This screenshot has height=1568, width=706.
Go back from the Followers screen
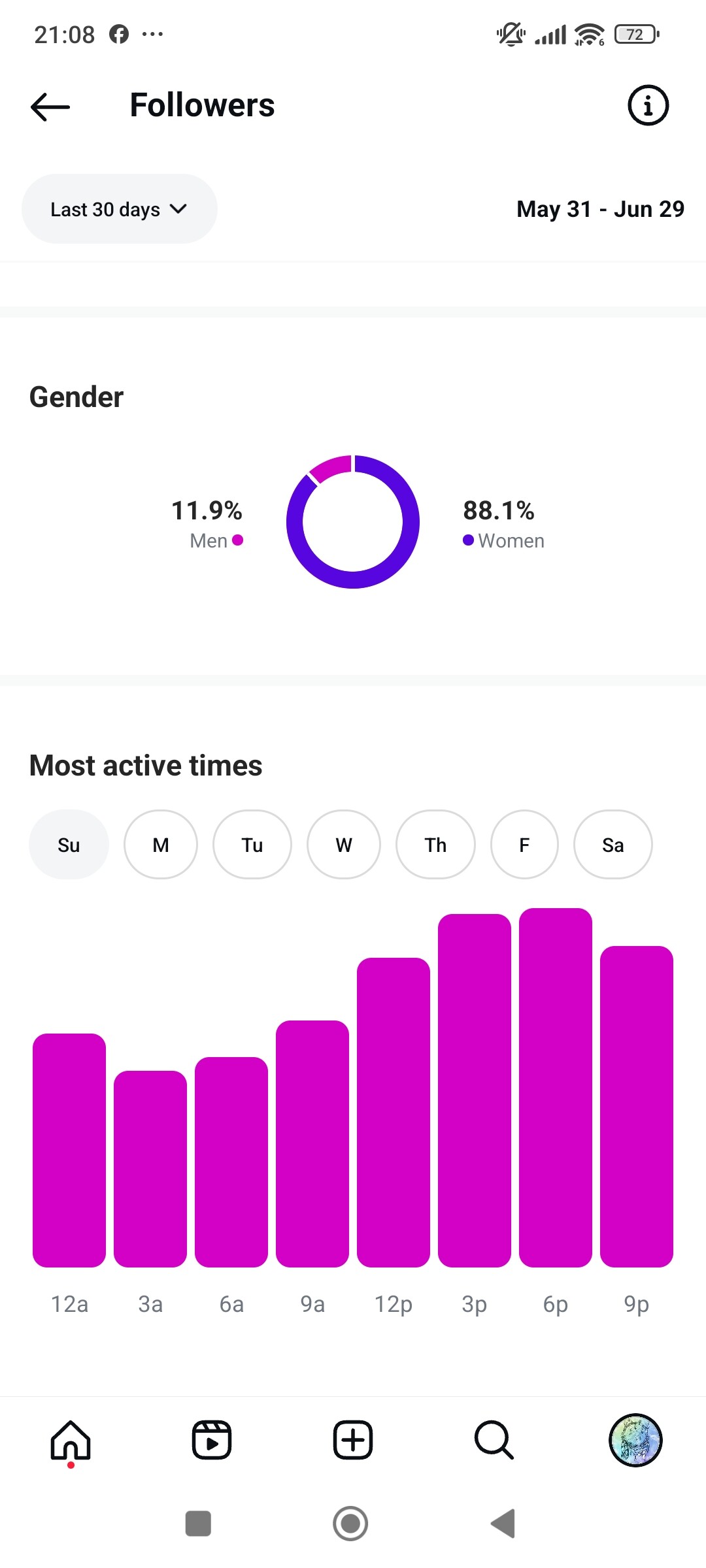point(50,106)
